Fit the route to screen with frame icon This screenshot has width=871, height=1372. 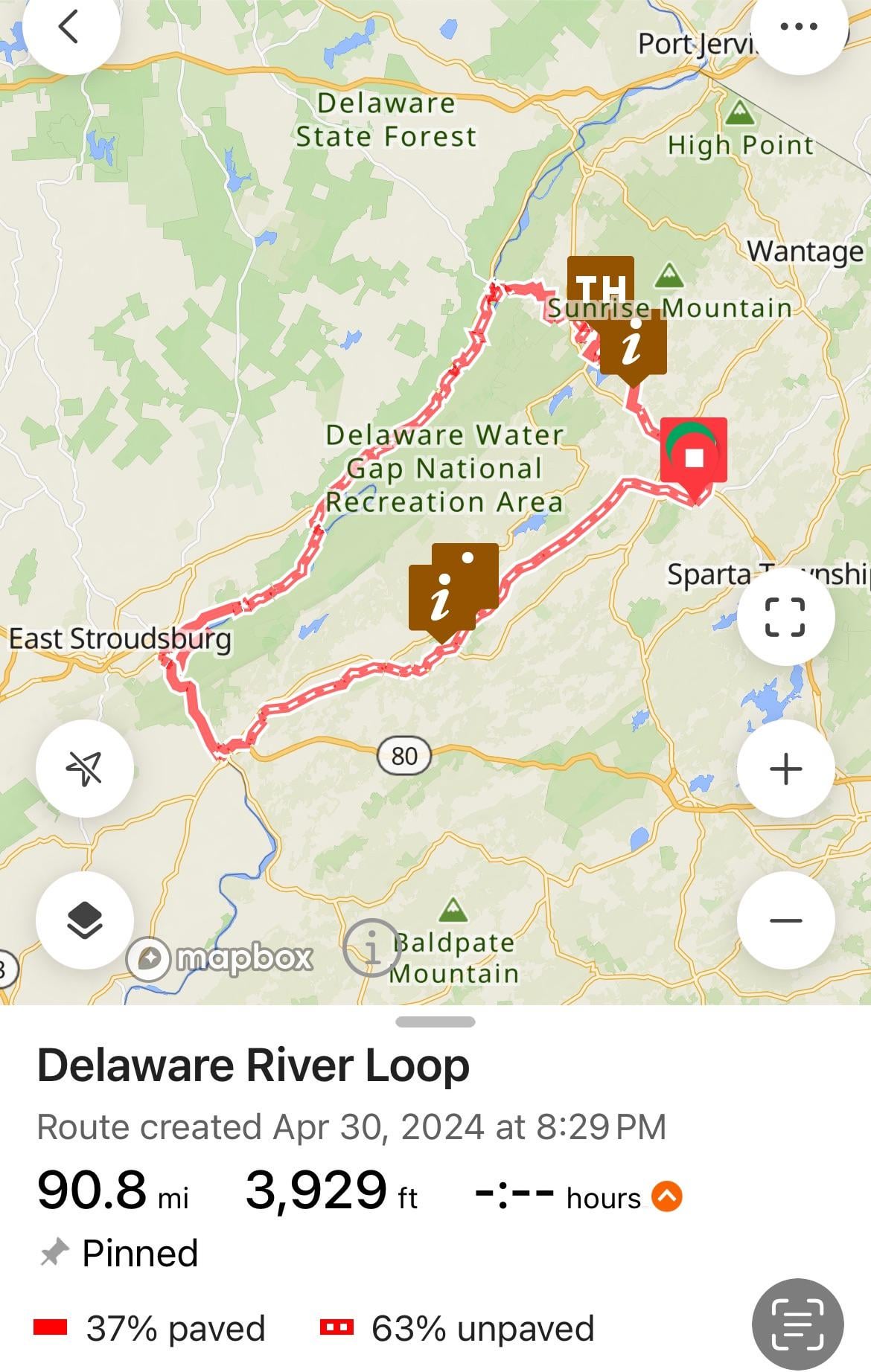785,617
